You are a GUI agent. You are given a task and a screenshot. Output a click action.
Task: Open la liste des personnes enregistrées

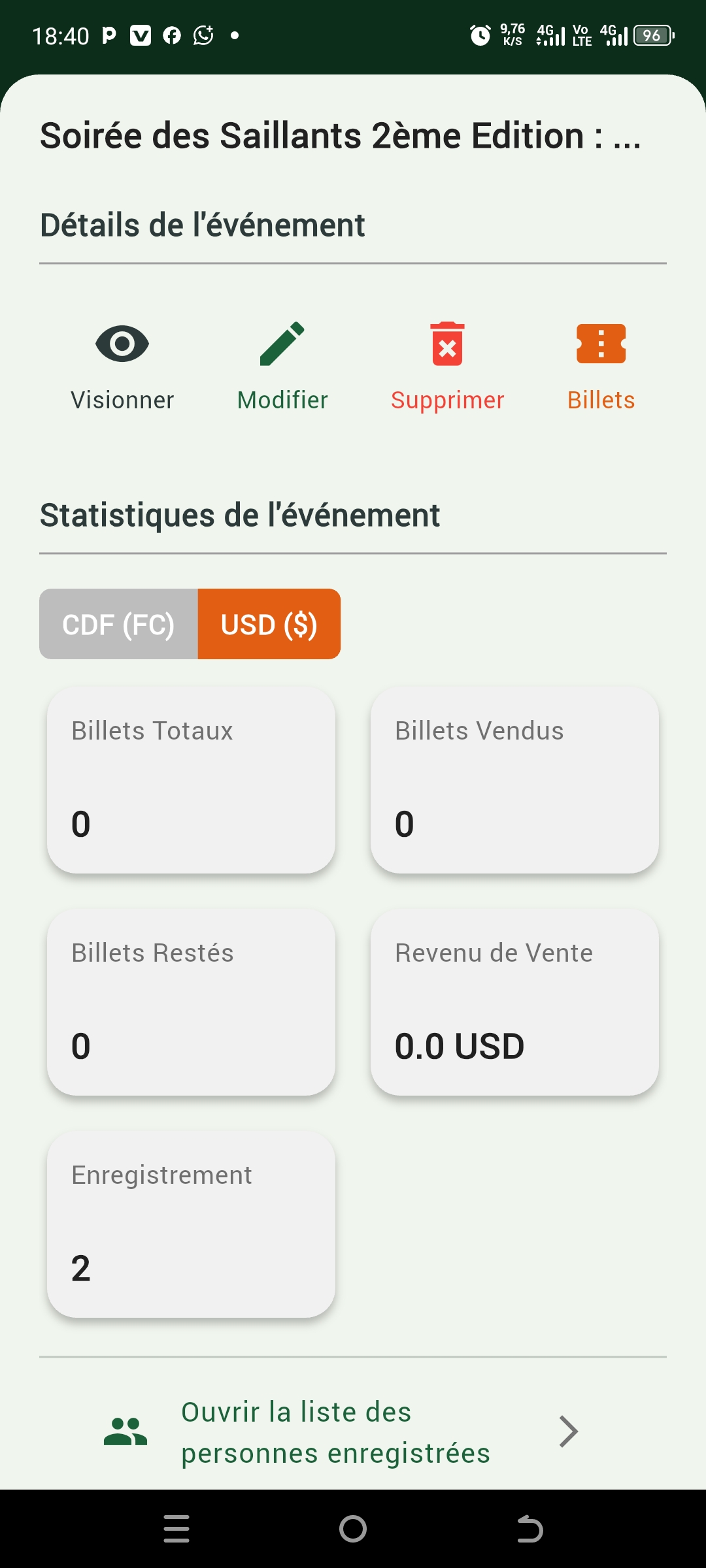tap(335, 1432)
